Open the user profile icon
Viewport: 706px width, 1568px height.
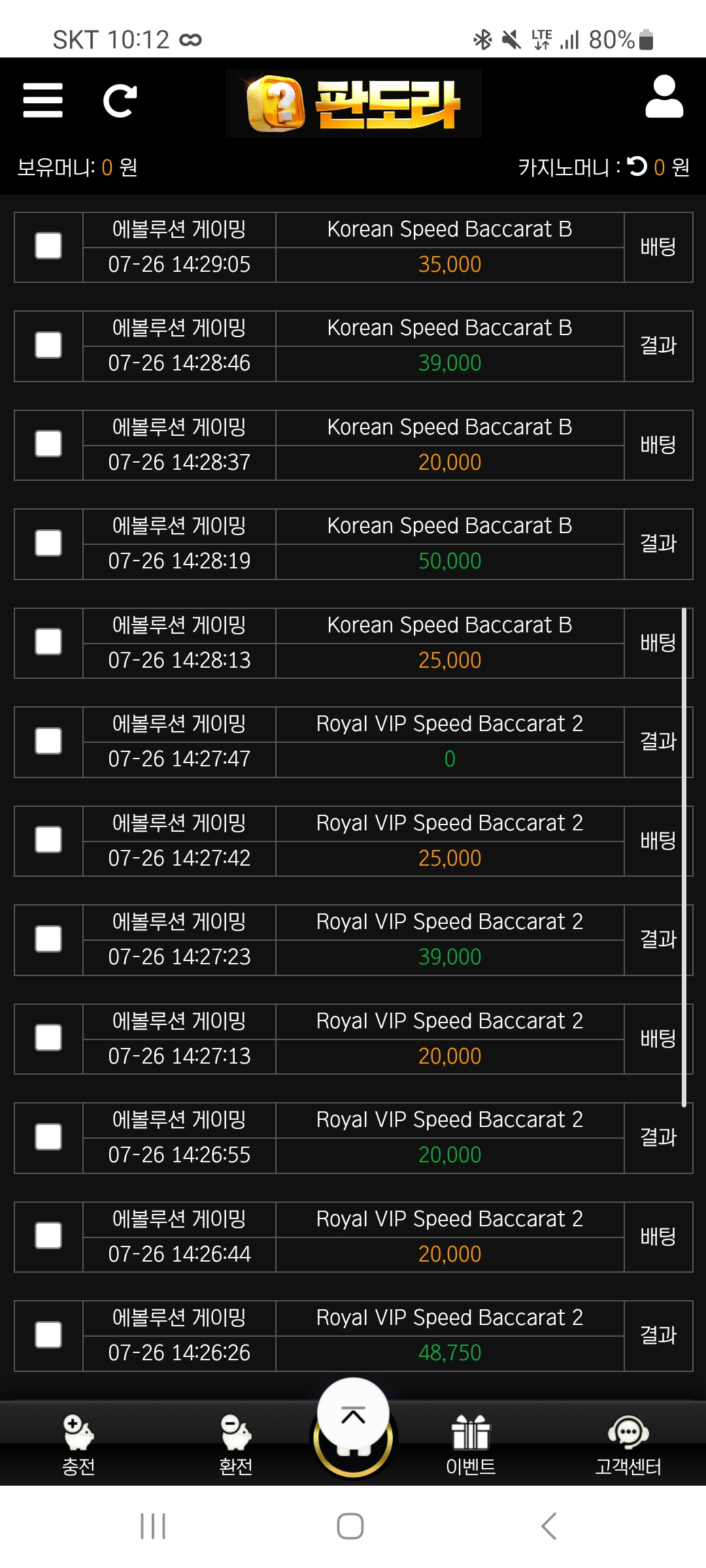[x=664, y=97]
